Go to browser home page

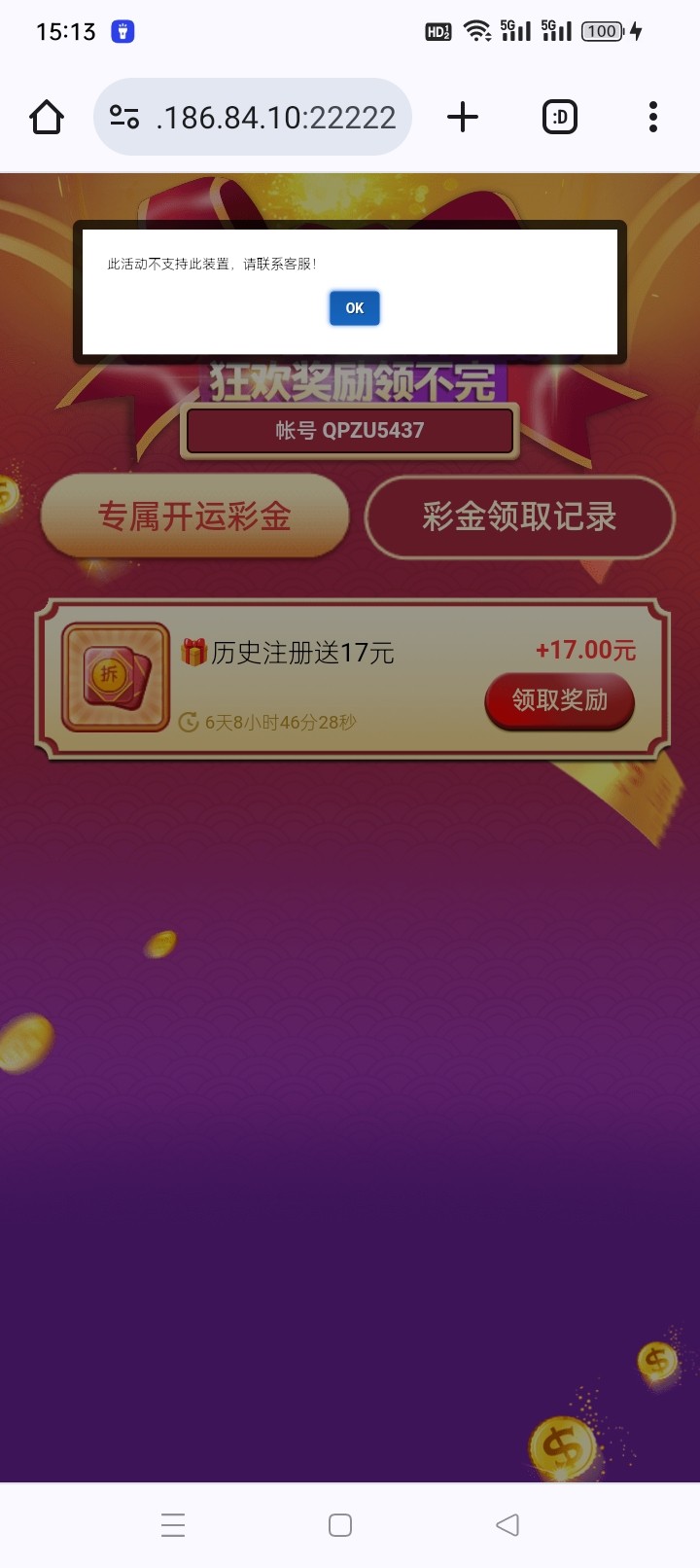pyautogui.click(x=47, y=118)
